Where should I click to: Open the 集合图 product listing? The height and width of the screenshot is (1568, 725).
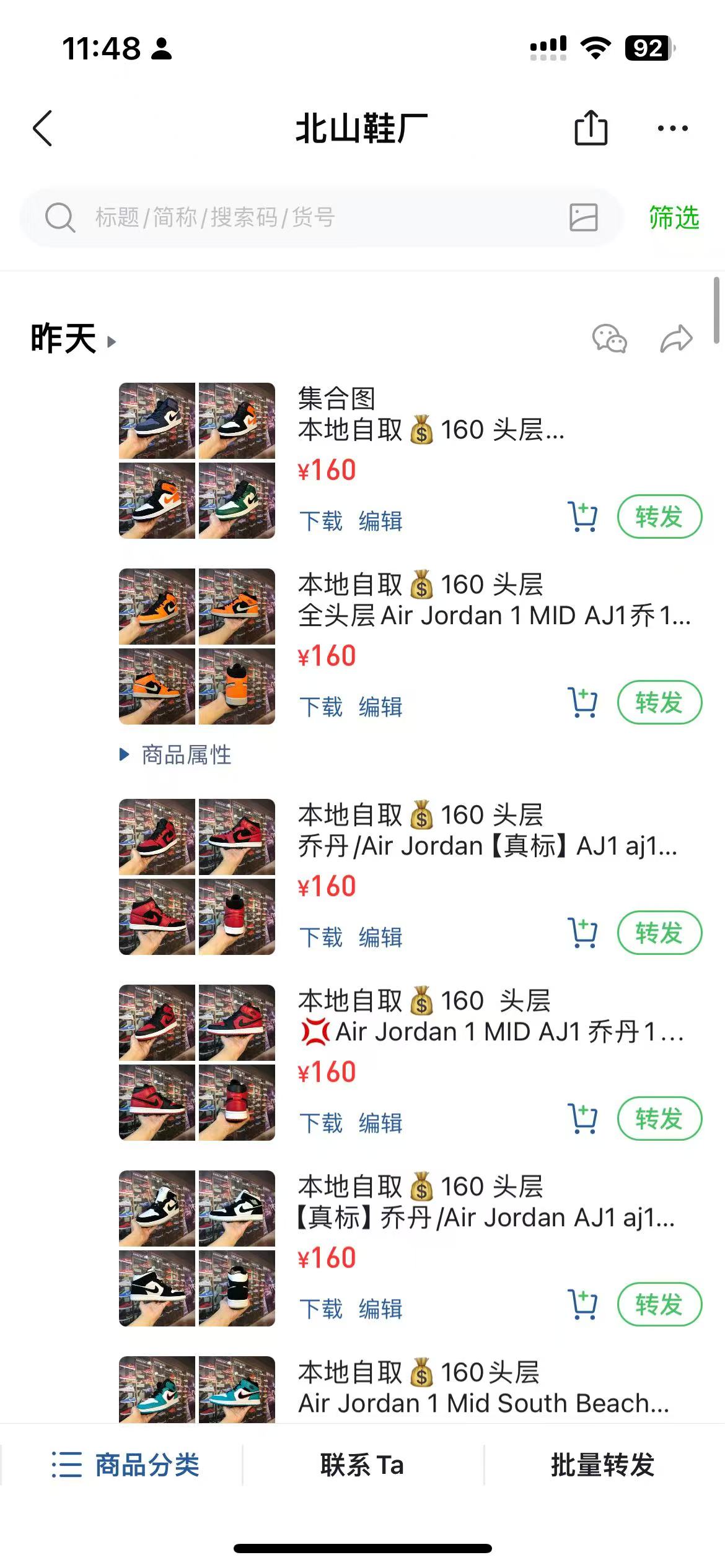[431, 414]
